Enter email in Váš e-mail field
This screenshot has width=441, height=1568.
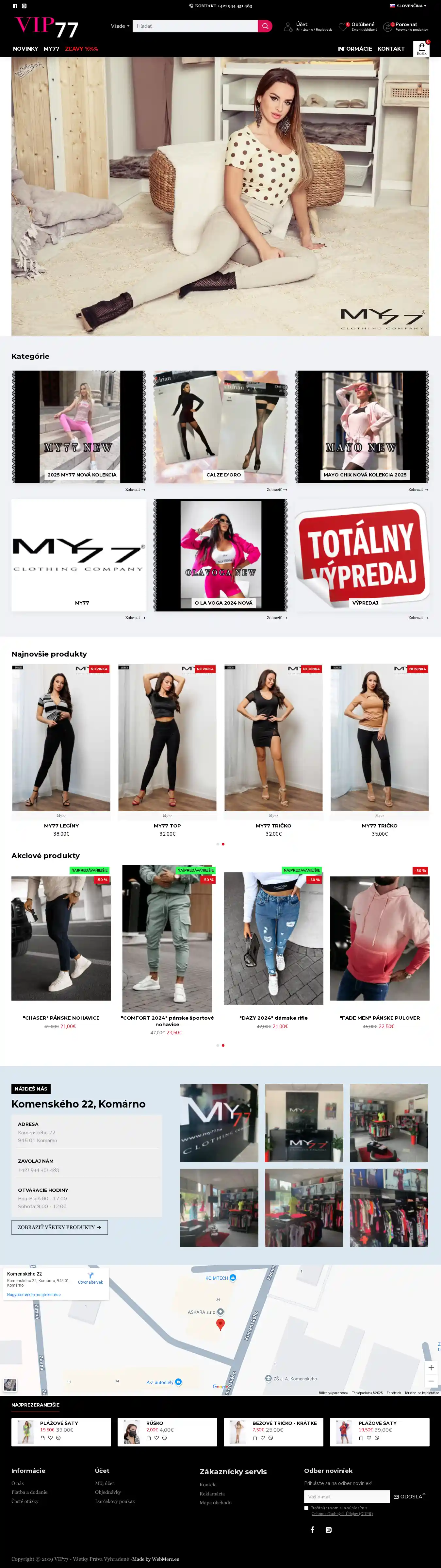(346, 1496)
